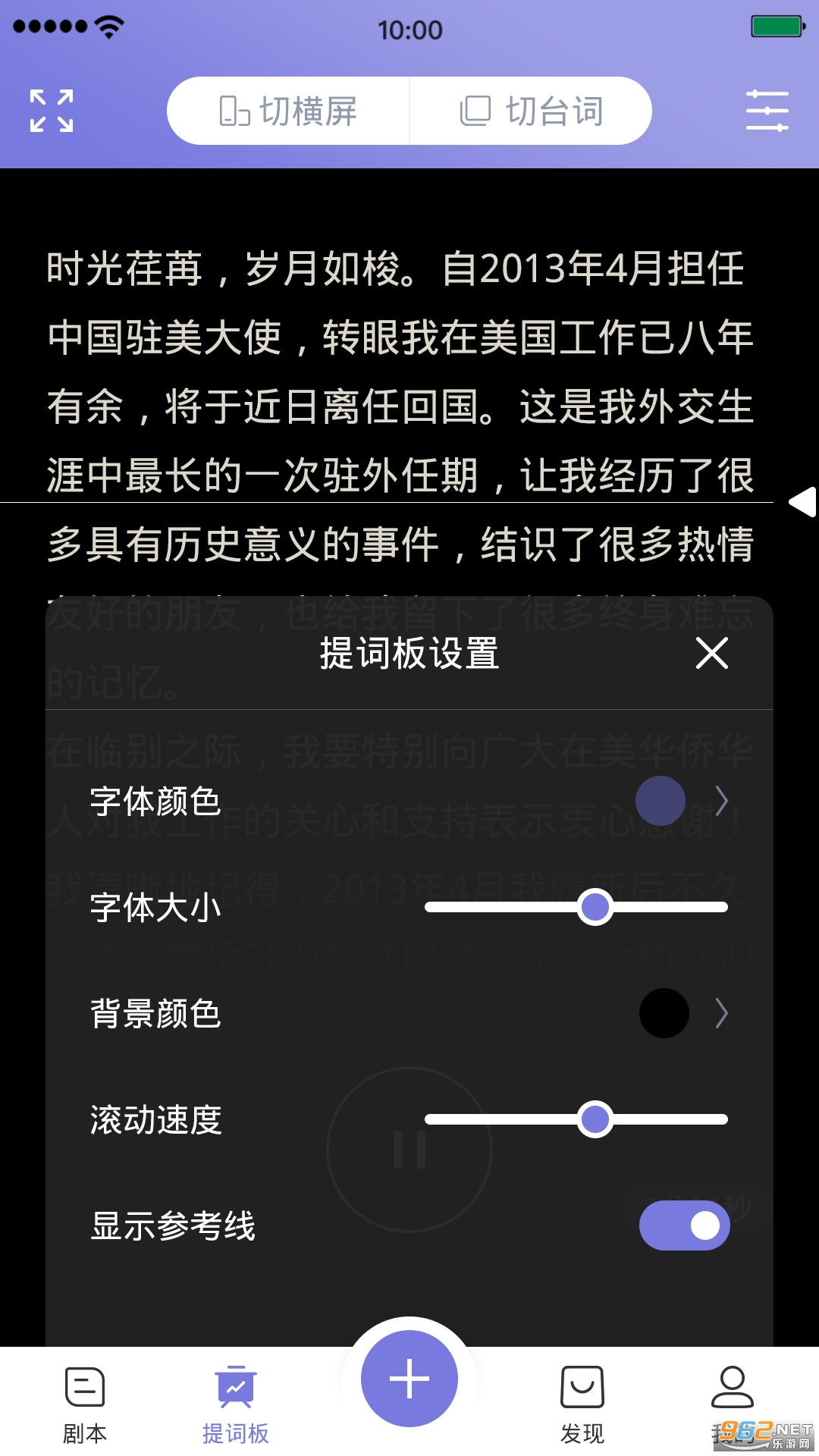The height and width of the screenshot is (1456, 819).
Task: Open the settings sliders icon
Action: coord(767,111)
